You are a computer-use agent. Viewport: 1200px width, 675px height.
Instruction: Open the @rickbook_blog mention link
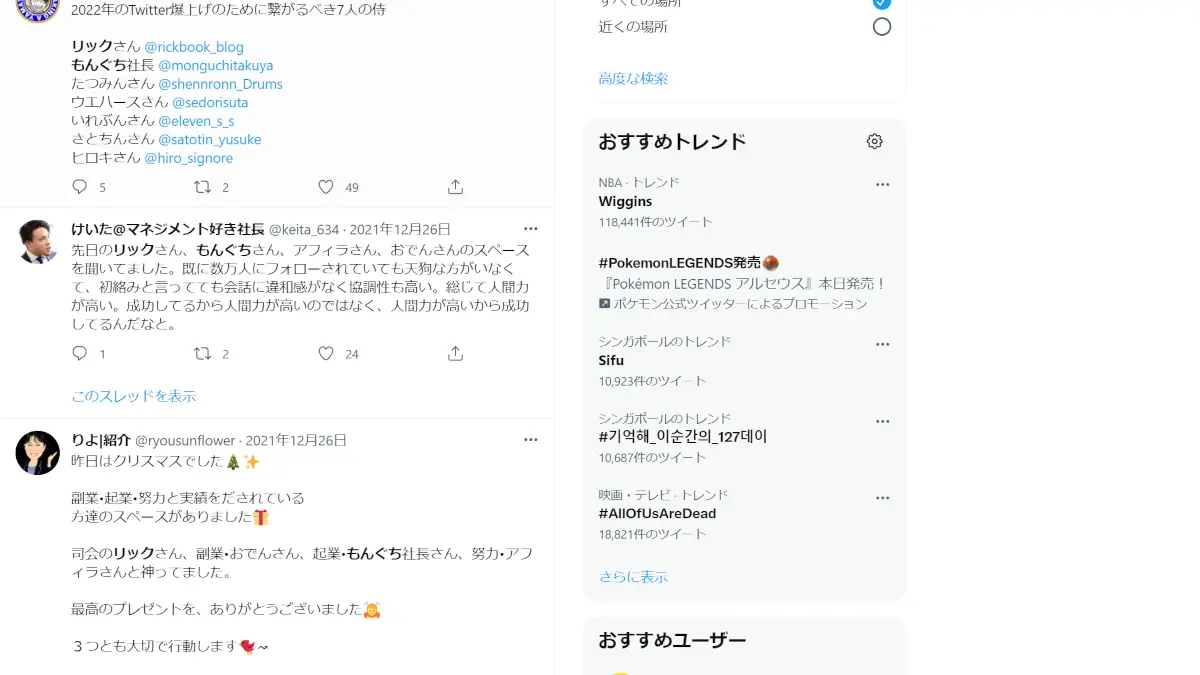pos(194,47)
